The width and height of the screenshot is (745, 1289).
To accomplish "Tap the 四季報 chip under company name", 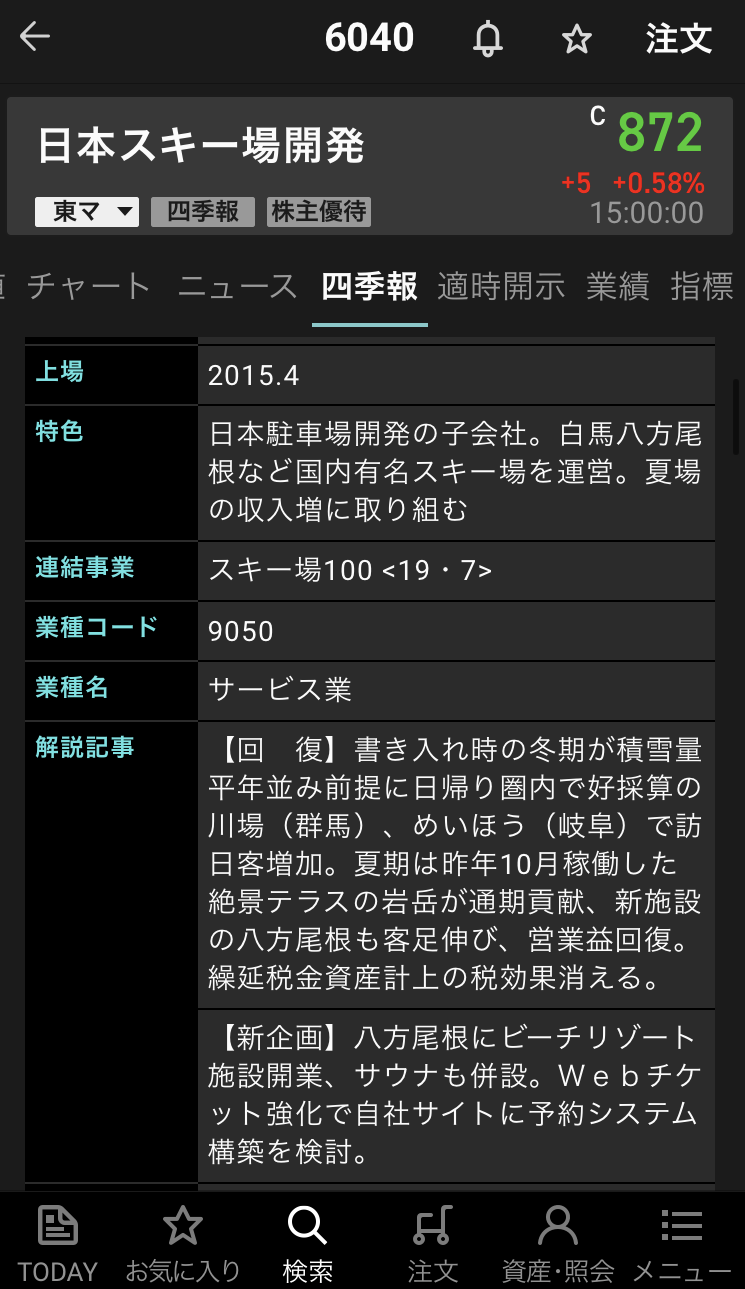I will point(203,211).
